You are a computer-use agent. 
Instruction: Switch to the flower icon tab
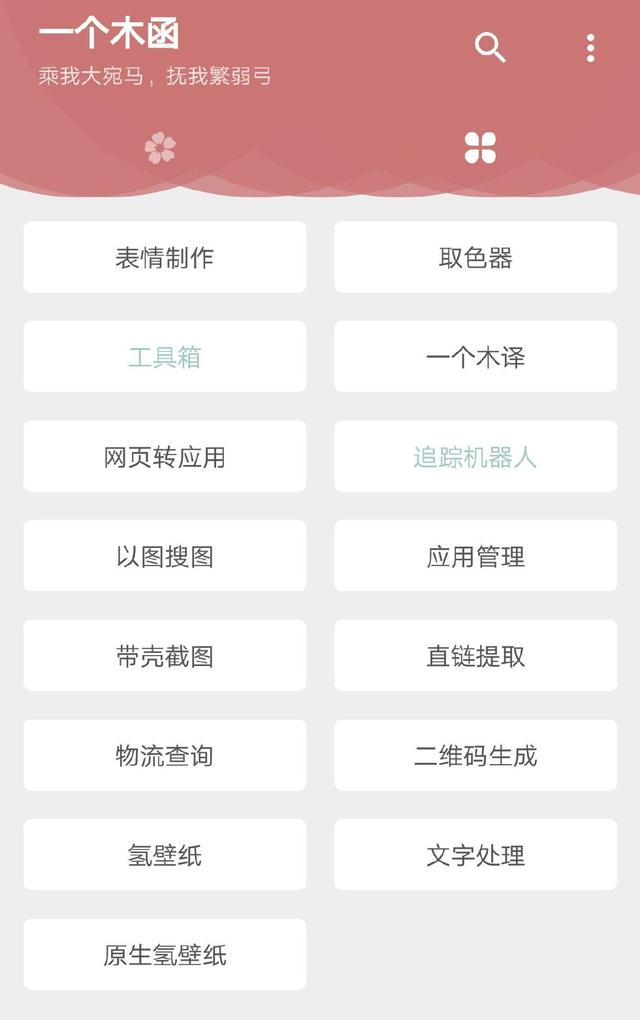pos(160,148)
